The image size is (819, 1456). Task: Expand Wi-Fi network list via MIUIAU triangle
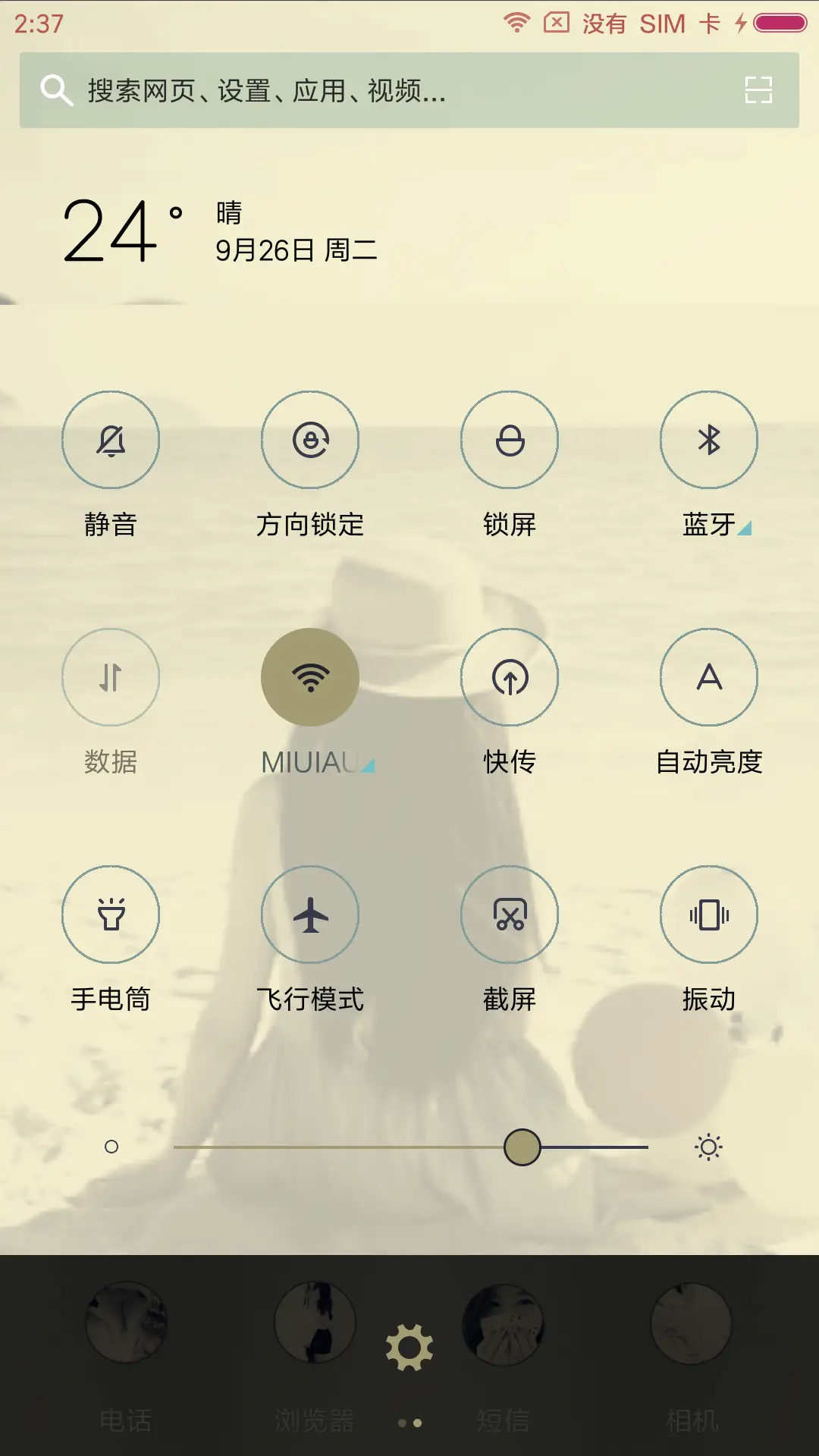(369, 767)
